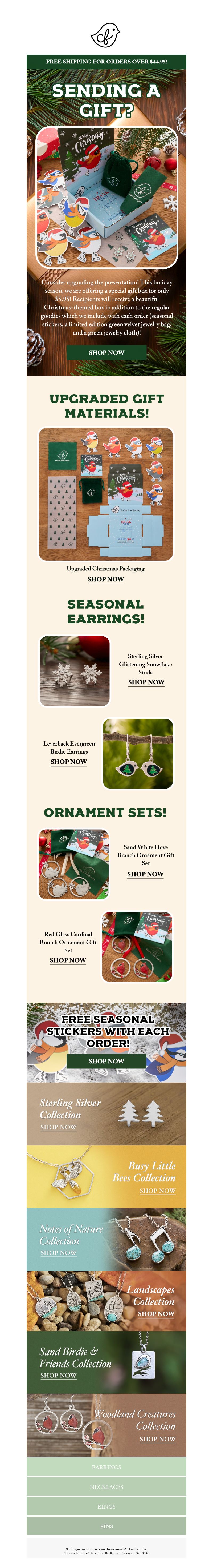Go to the NECKLACES category
213x1568 pixels.
[106, 1486]
